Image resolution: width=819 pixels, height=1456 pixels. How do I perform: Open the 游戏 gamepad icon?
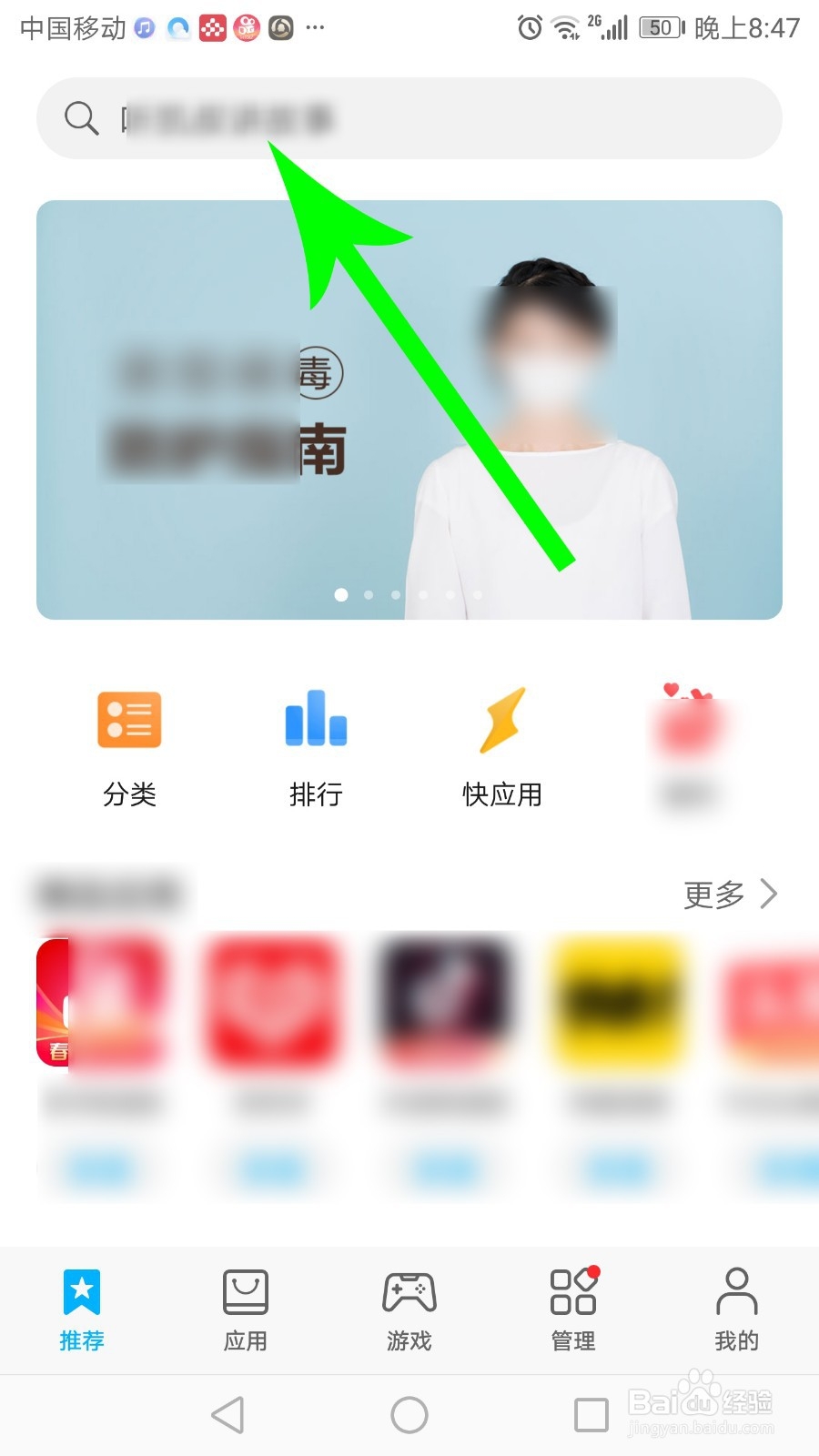(409, 1292)
